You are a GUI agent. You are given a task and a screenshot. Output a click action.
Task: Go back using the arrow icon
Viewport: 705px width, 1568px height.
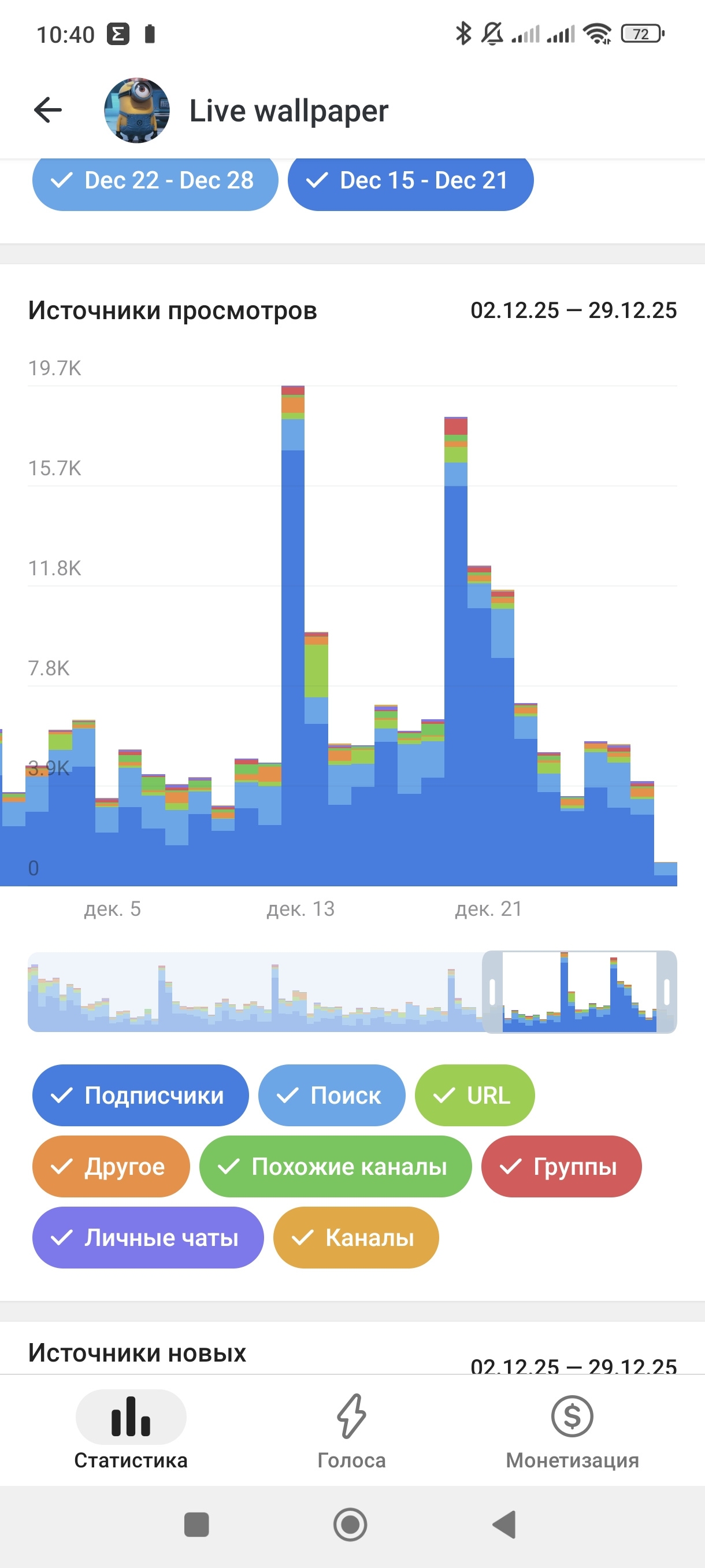pyautogui.click(x=48, y=110)
